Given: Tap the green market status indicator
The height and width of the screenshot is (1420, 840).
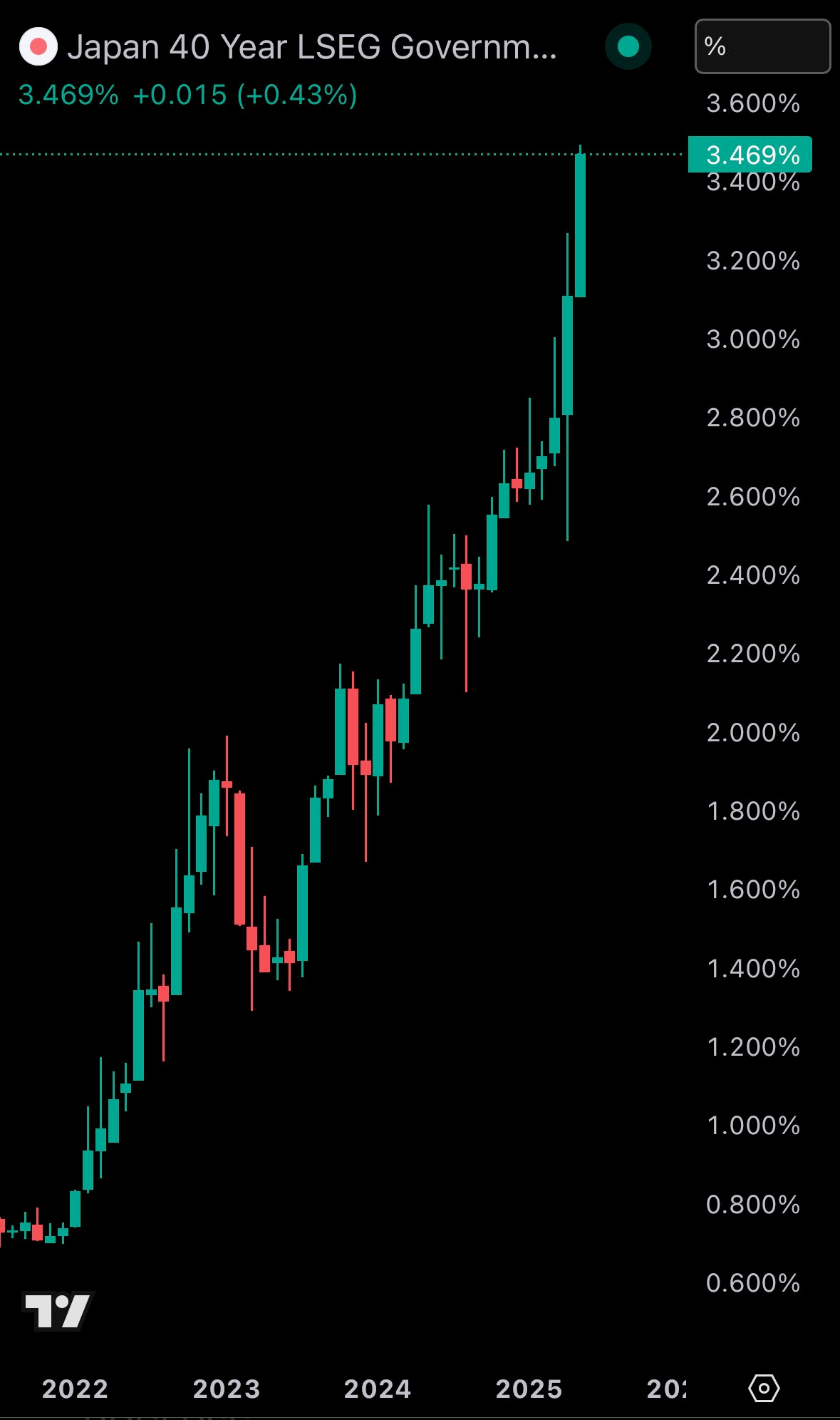Looking at the screenshot, I should 628,47.
